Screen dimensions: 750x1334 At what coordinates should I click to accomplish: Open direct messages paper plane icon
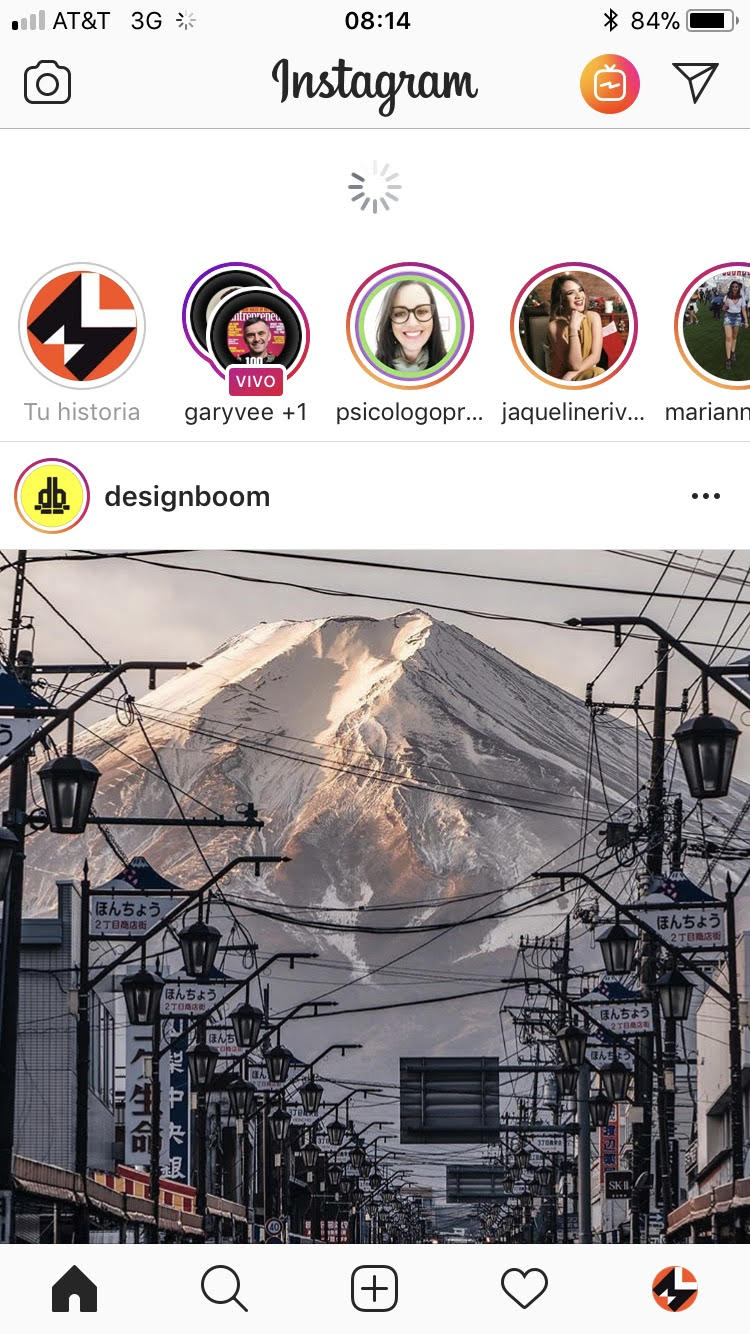click(x=695, y=83)
